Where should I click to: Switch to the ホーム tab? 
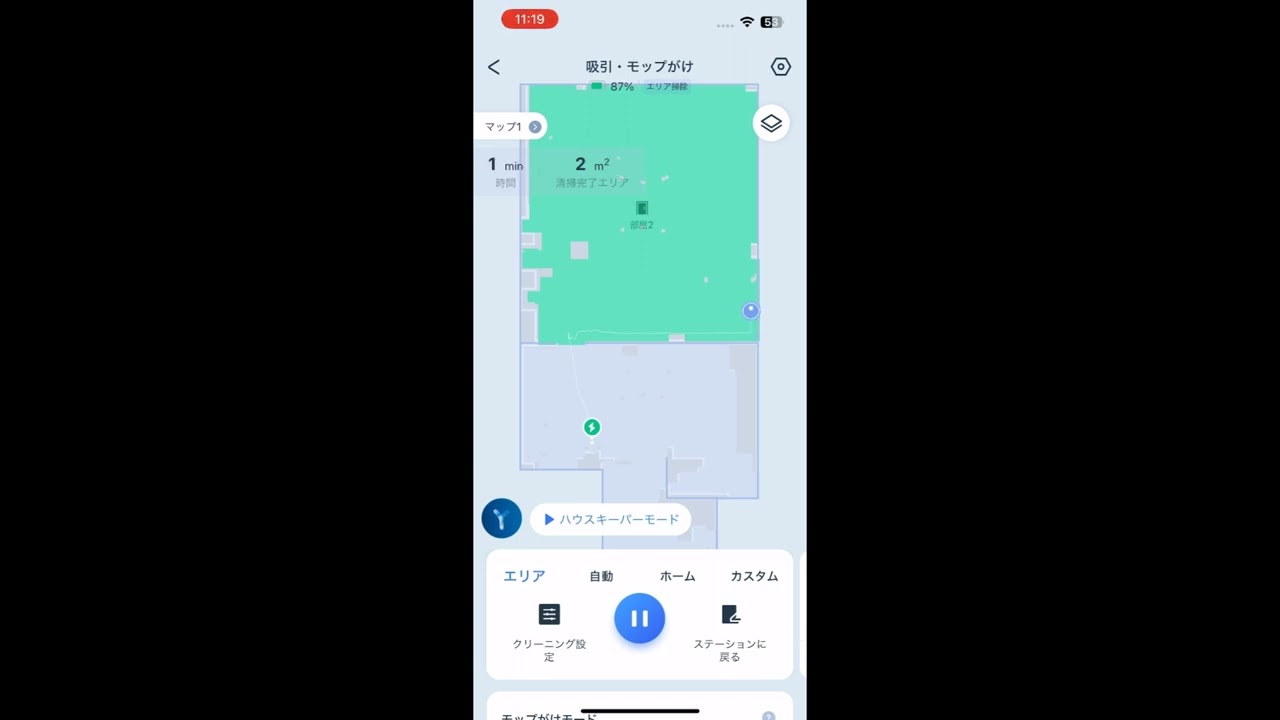coord(677,576)
